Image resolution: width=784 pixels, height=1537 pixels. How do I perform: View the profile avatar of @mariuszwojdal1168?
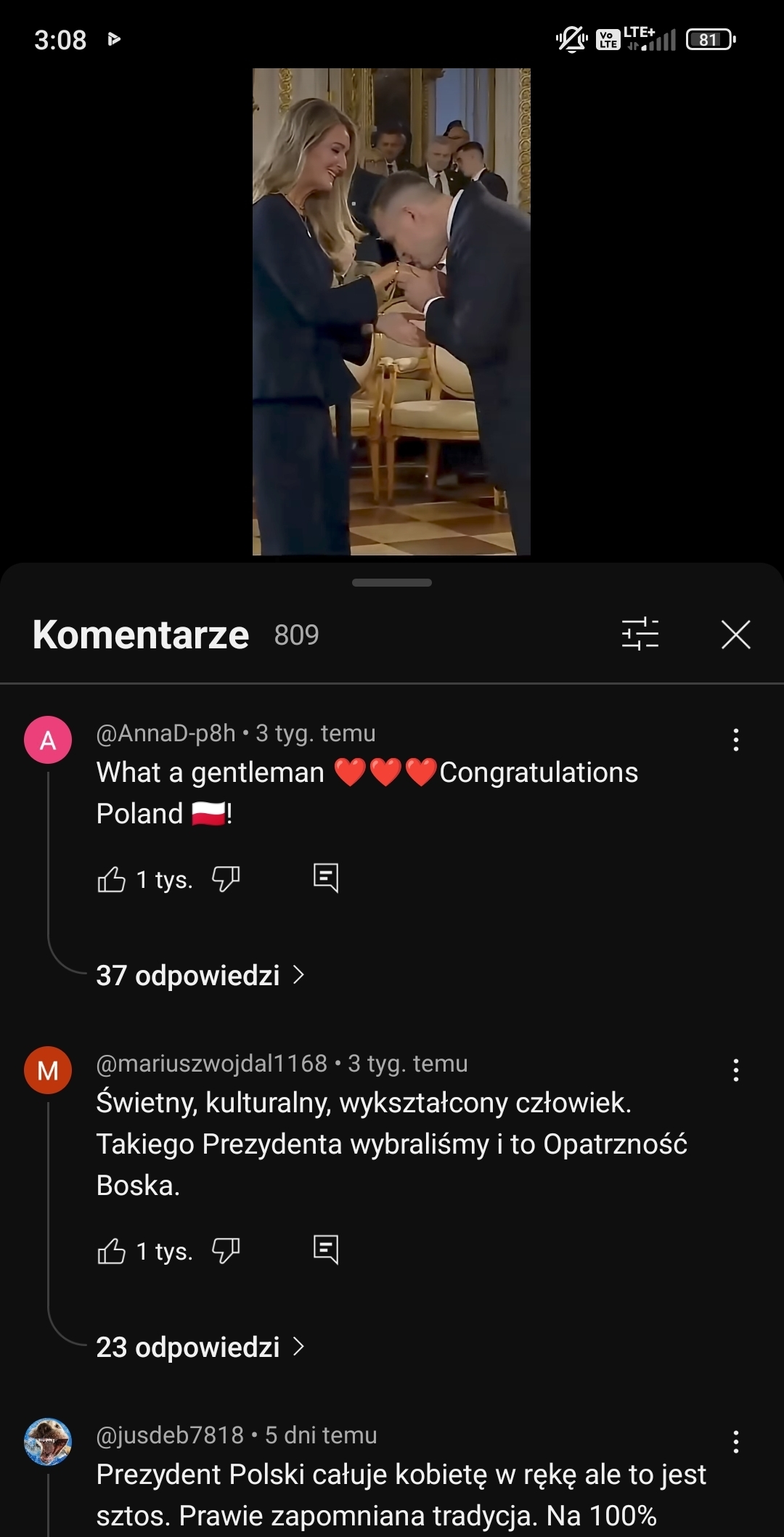(x=48, y=1070)
